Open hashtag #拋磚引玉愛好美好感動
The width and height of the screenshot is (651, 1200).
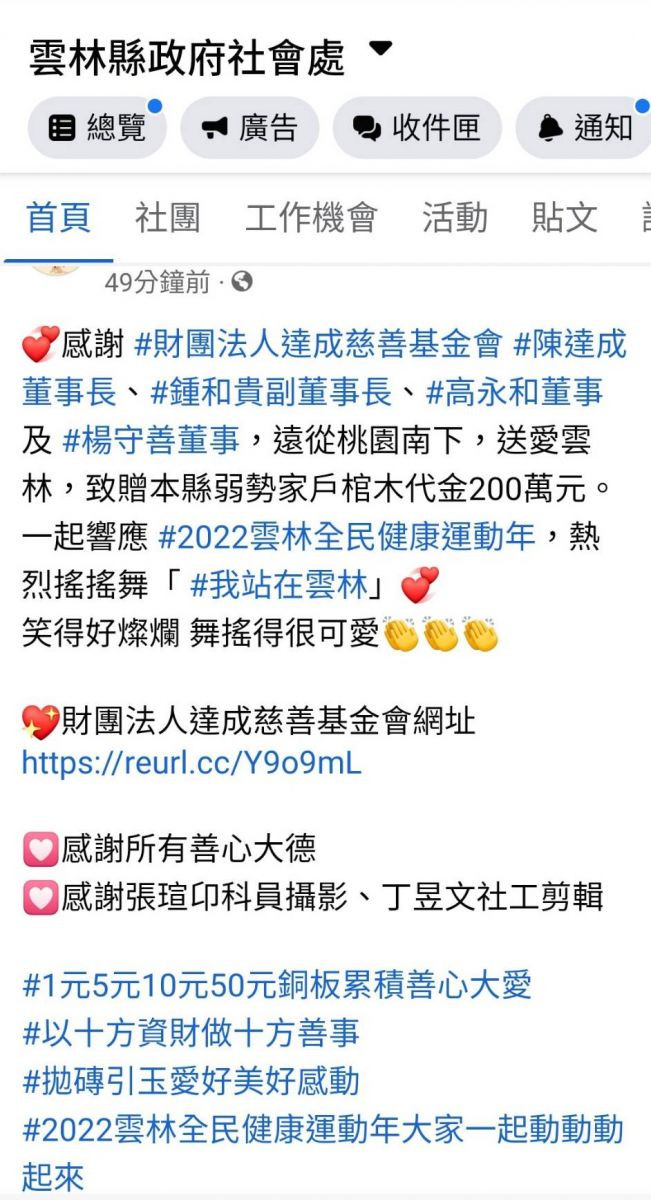[190, 1081]
